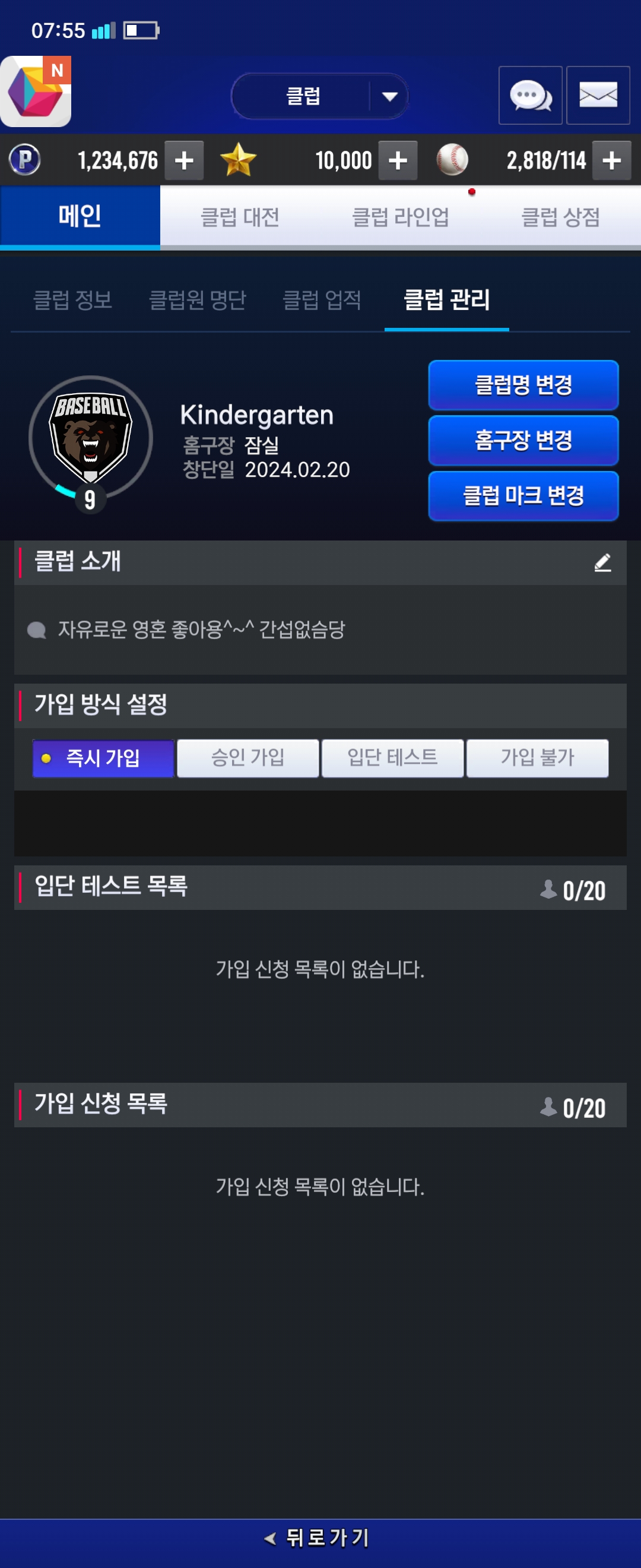Add more baseballs with plus button
Image resolution: width=641 pixels, height=1568 pixels.
611,161
